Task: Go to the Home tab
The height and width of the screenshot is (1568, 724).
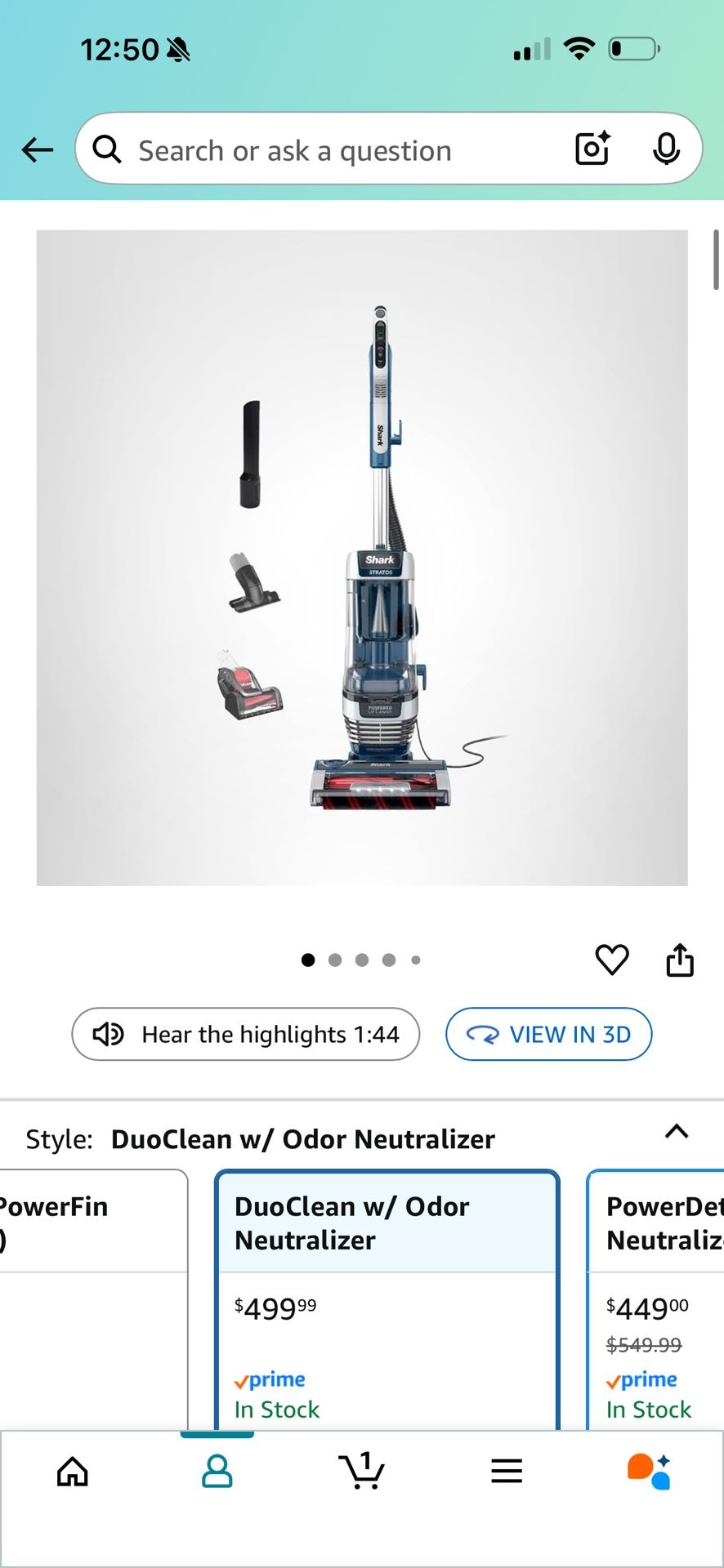Action: (73, 1472)
